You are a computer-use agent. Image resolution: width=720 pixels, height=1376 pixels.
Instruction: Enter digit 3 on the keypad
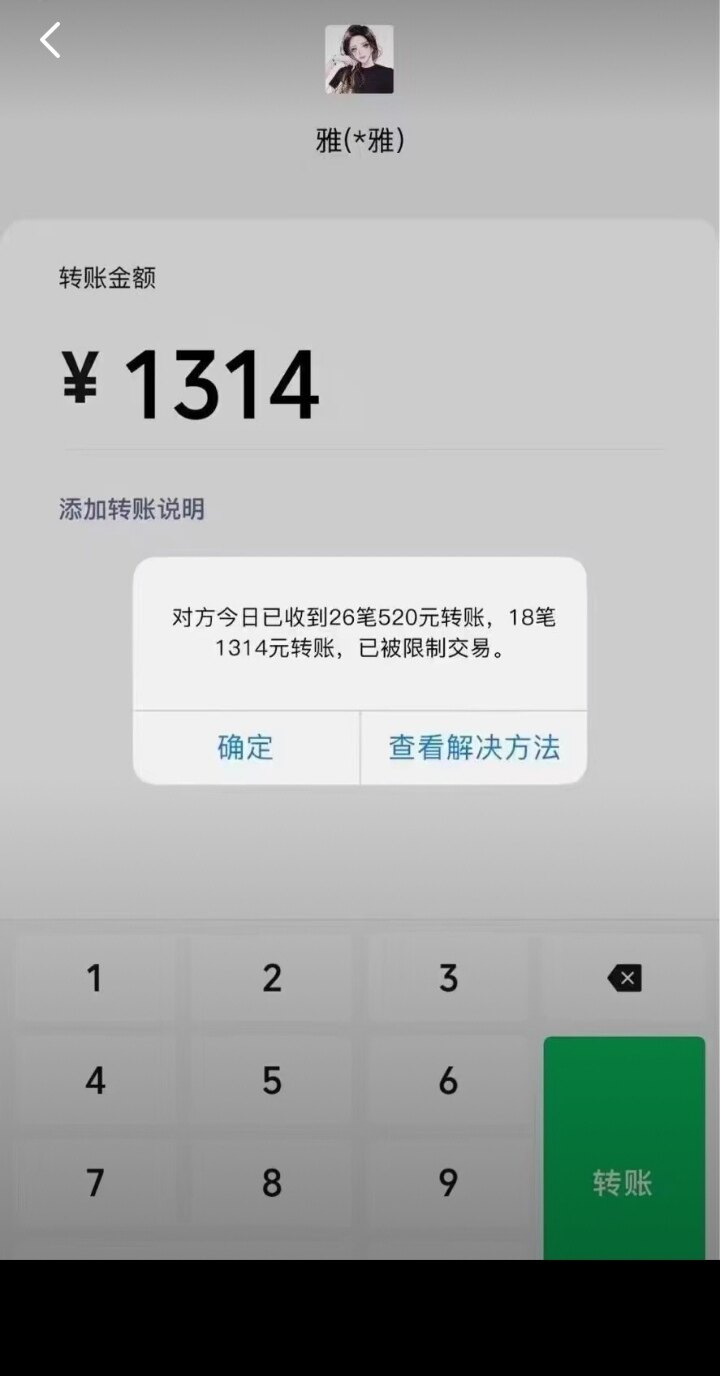pos(448,978)
